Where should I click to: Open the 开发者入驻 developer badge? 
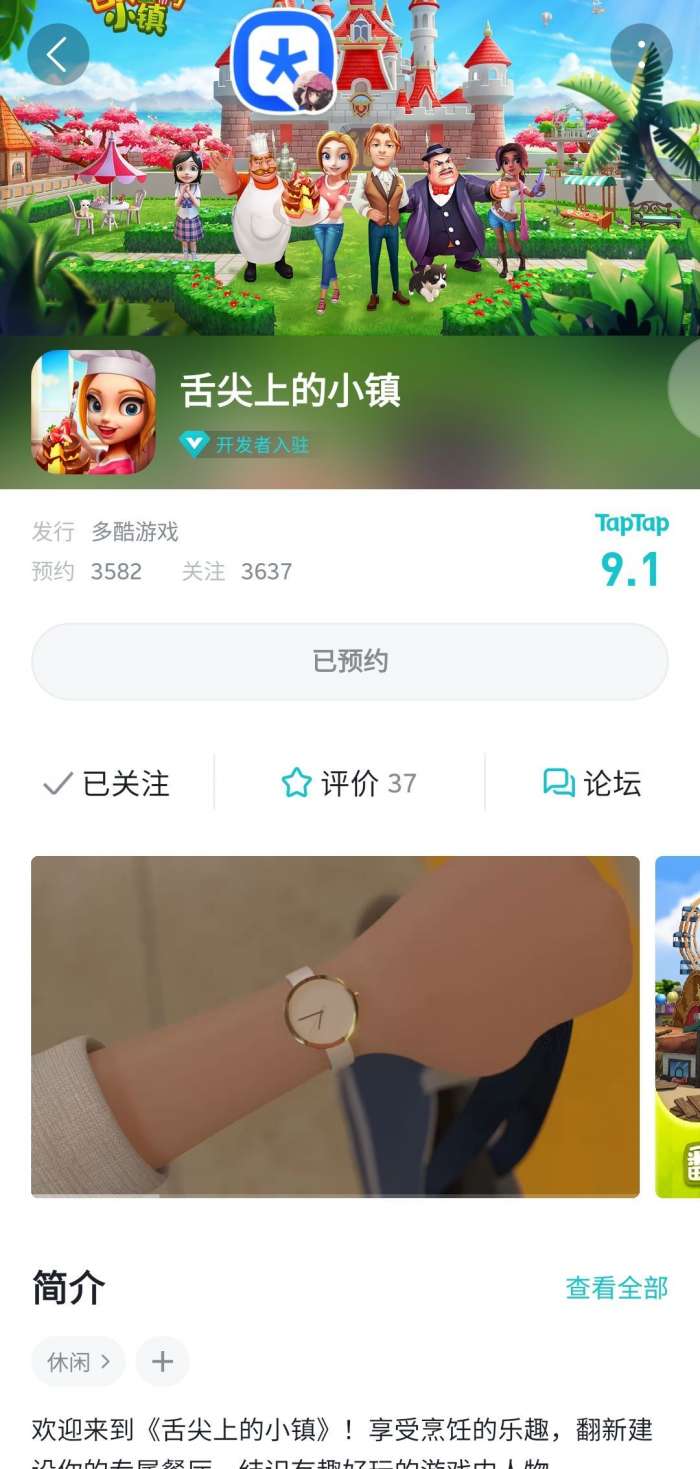pyautogui.click(x=246, y=445)
